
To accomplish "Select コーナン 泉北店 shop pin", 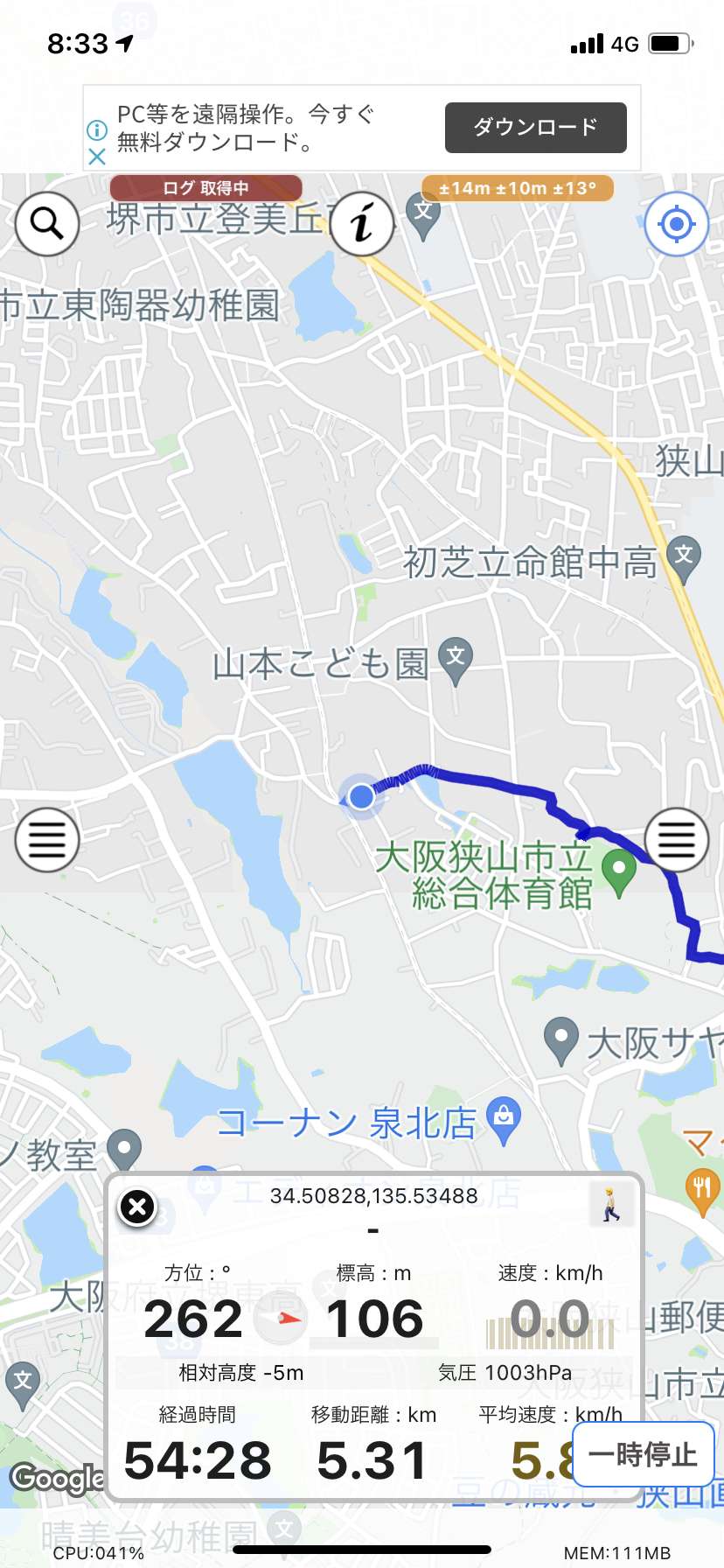I will pyautogui.click(x=503, y=1121).
